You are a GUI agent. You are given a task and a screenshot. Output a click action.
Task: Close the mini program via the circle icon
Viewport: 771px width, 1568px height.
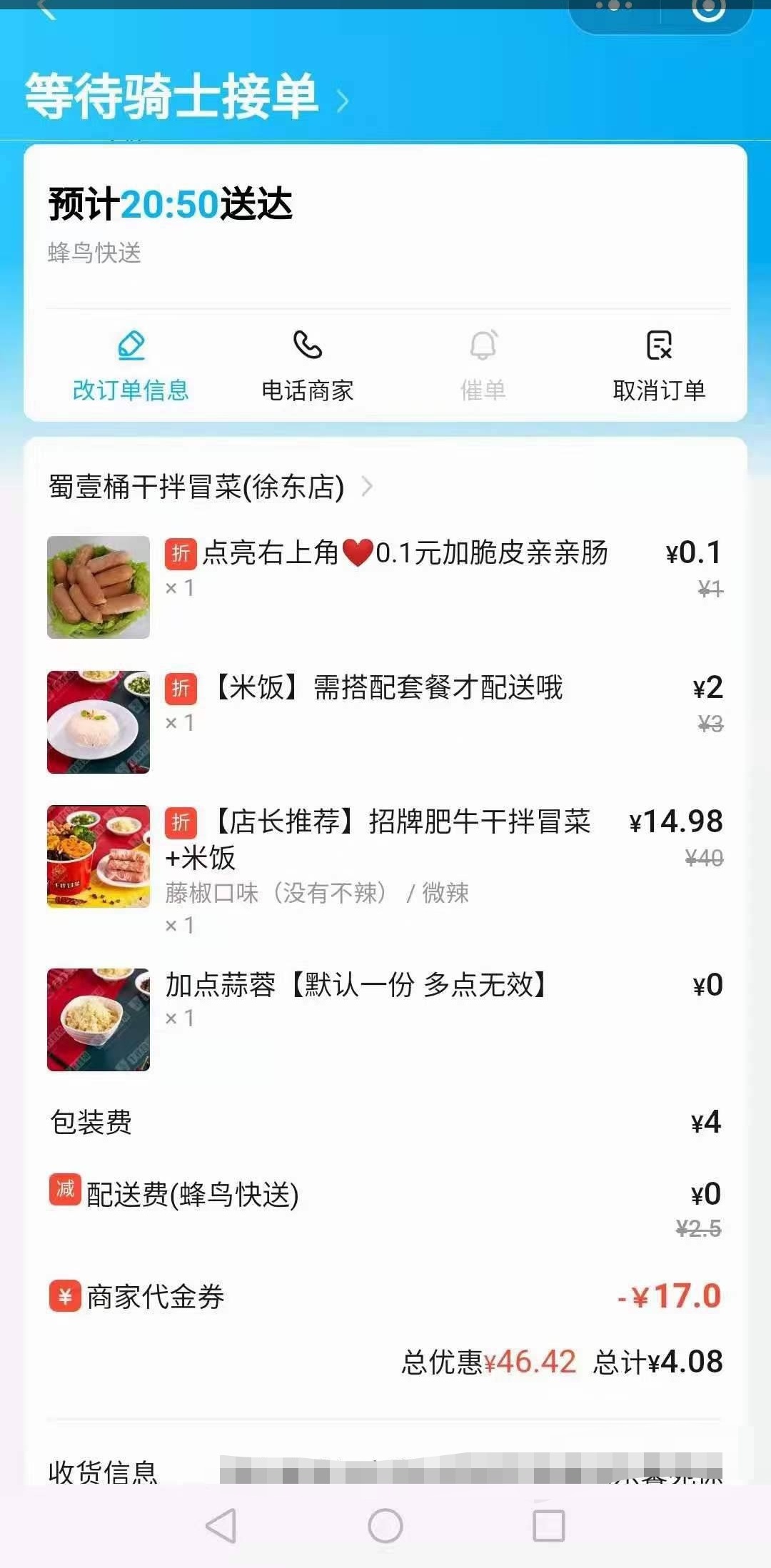point(708,9)
